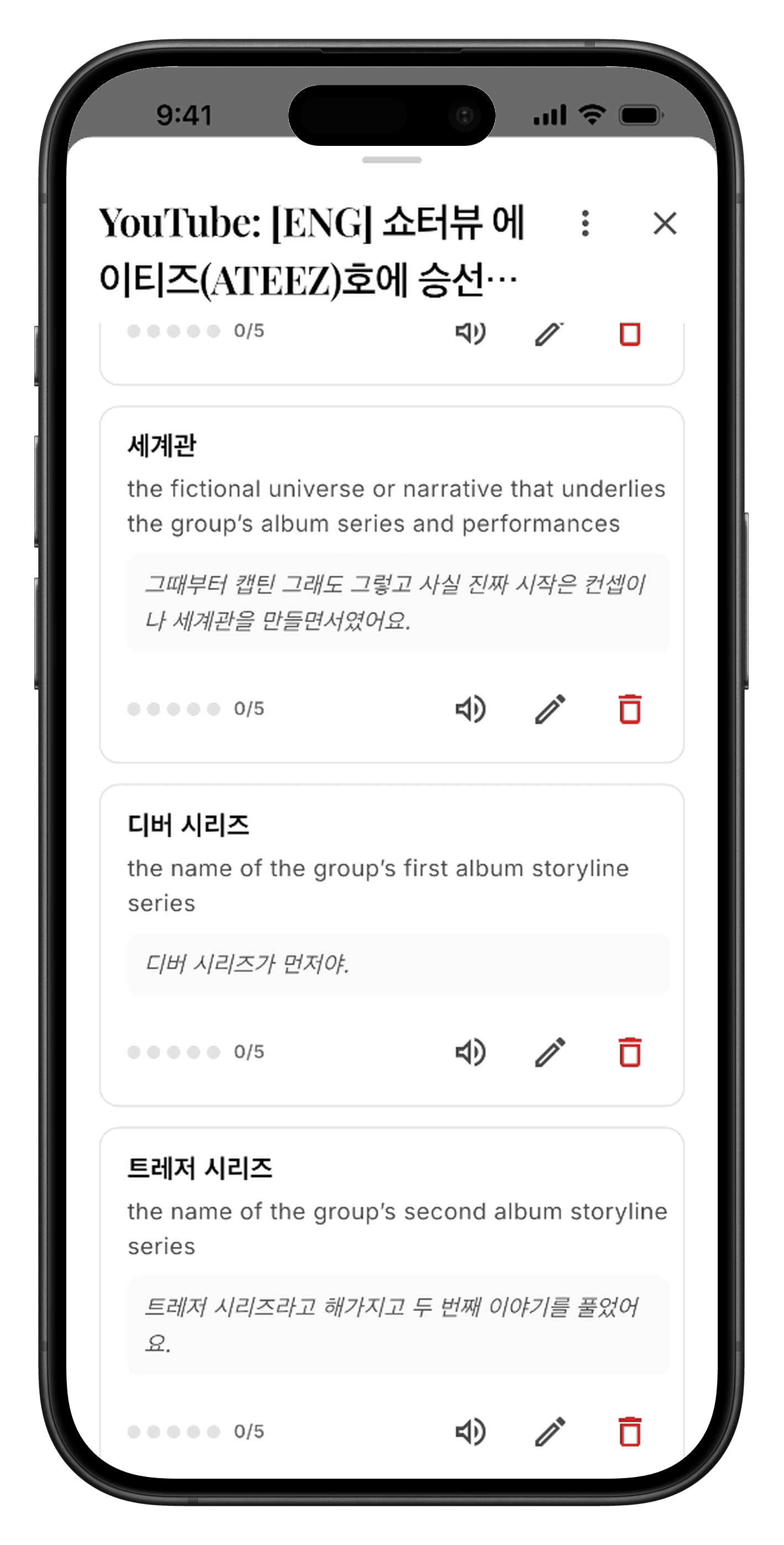This screenshot has width=784, height=1545.
Task: Edit the partially visible top card
Action: coord(550,333)
